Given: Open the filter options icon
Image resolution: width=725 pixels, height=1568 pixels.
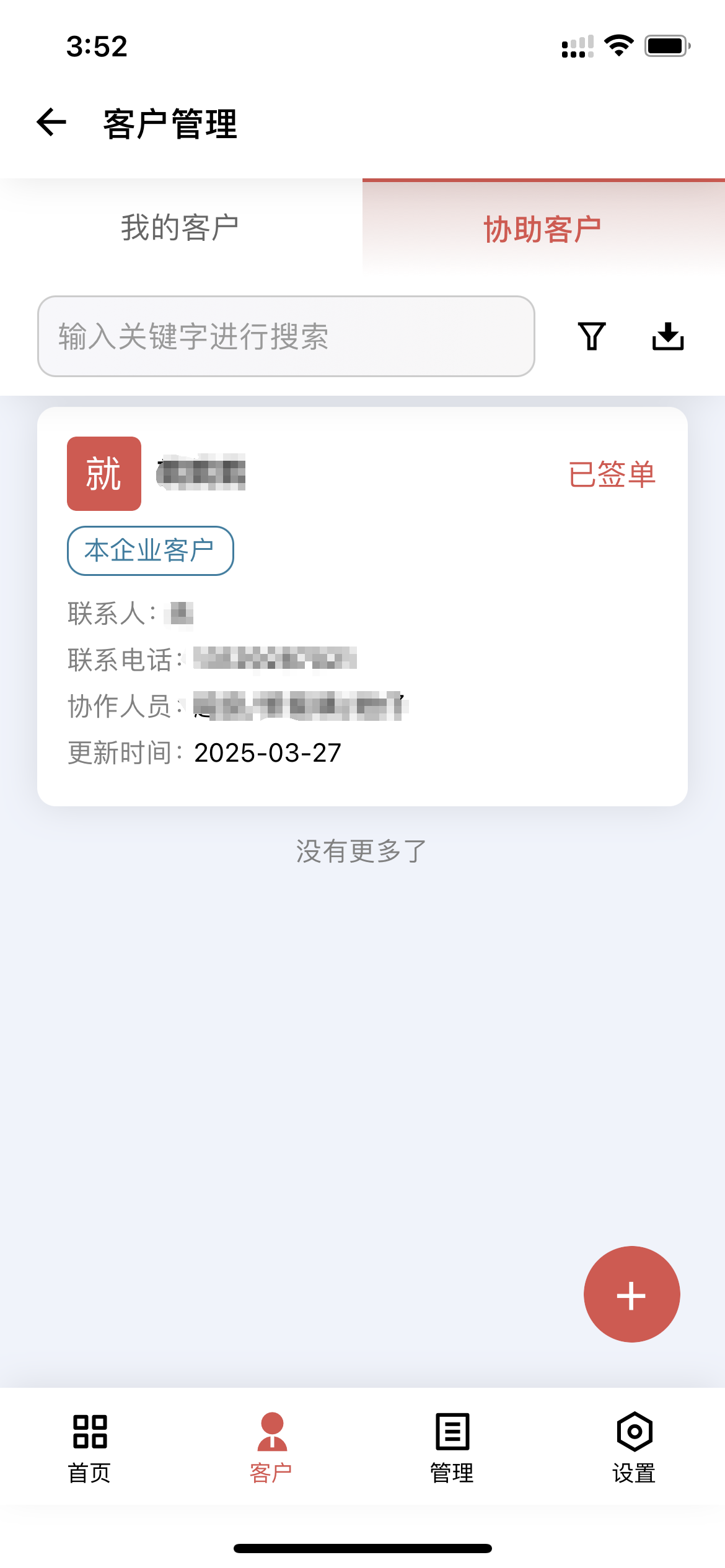Looking at the screenshot, I should tap(591, 336).
